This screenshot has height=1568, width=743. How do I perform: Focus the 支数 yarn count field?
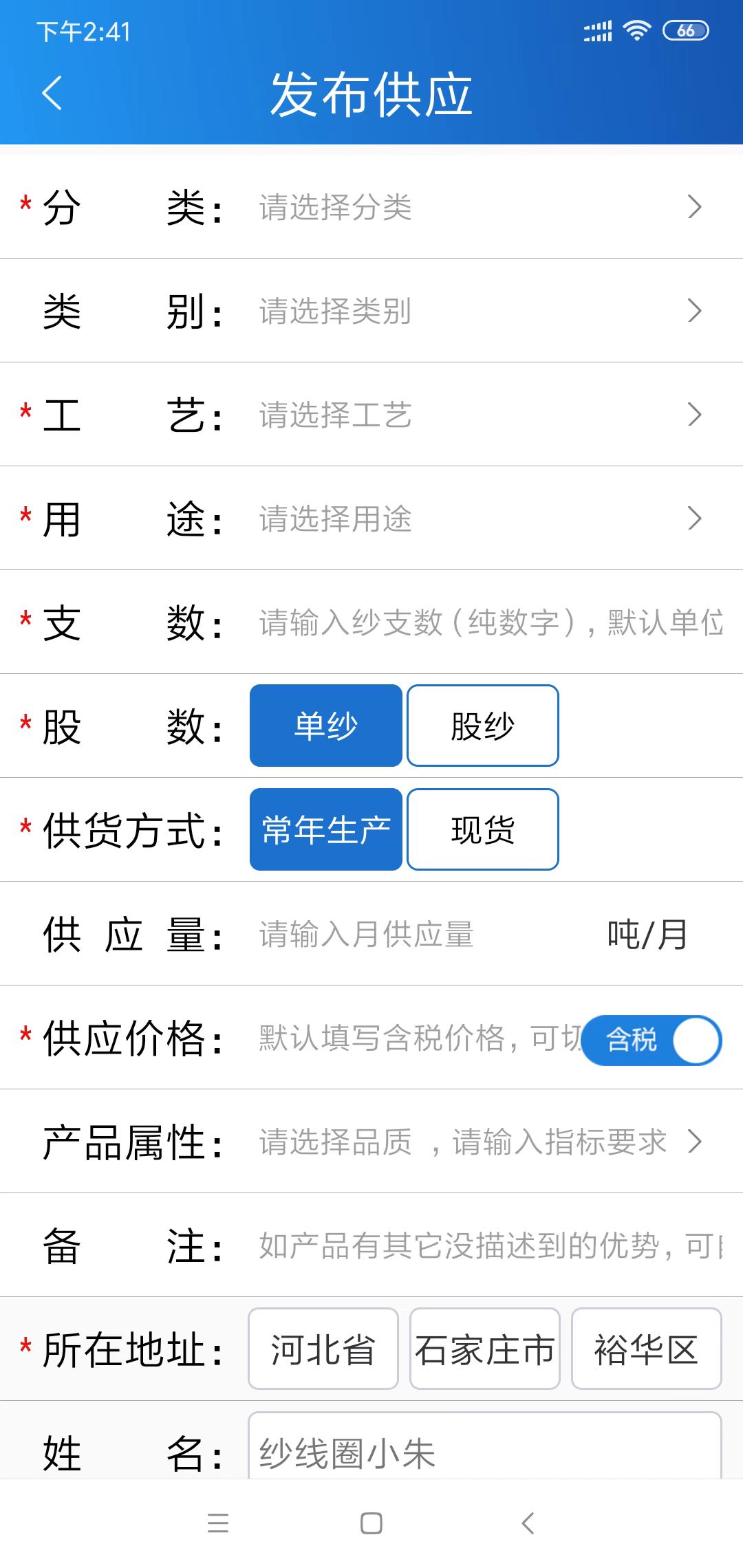[488, 622]
